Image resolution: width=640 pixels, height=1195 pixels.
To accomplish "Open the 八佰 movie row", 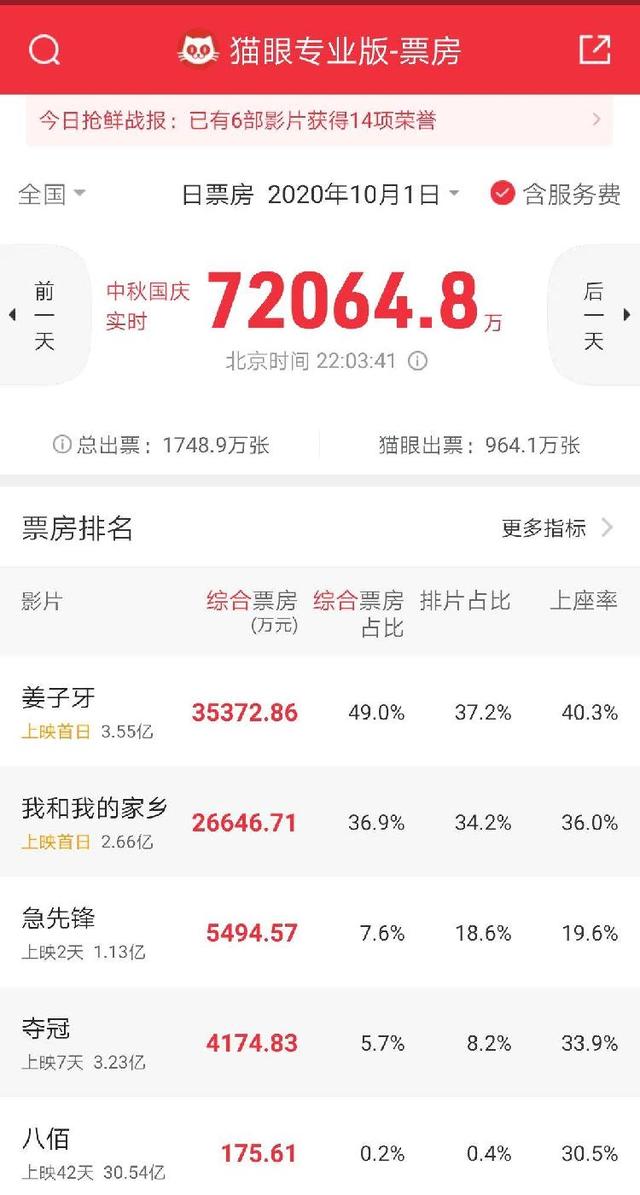I will point(320,1146).
